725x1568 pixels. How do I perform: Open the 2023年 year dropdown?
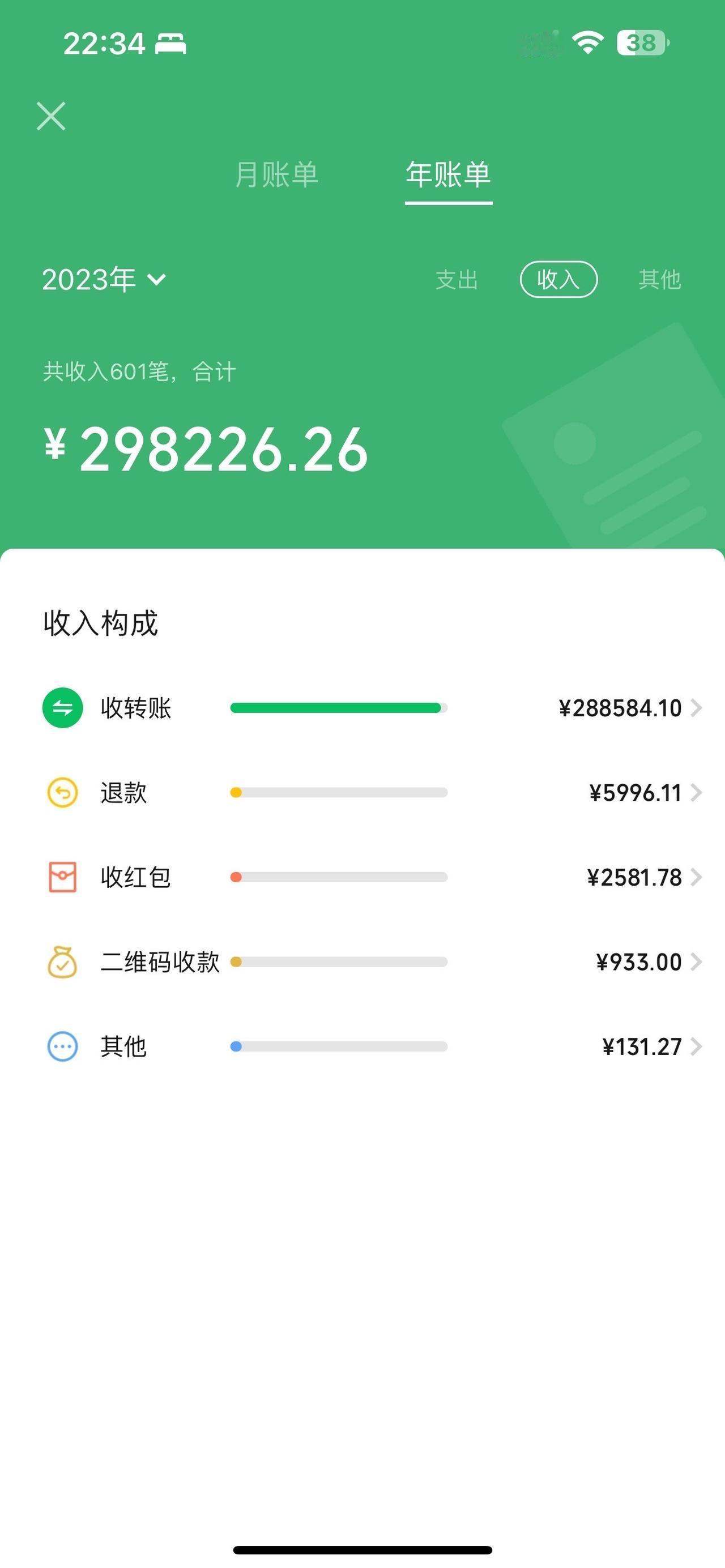[x=104, y=280]
